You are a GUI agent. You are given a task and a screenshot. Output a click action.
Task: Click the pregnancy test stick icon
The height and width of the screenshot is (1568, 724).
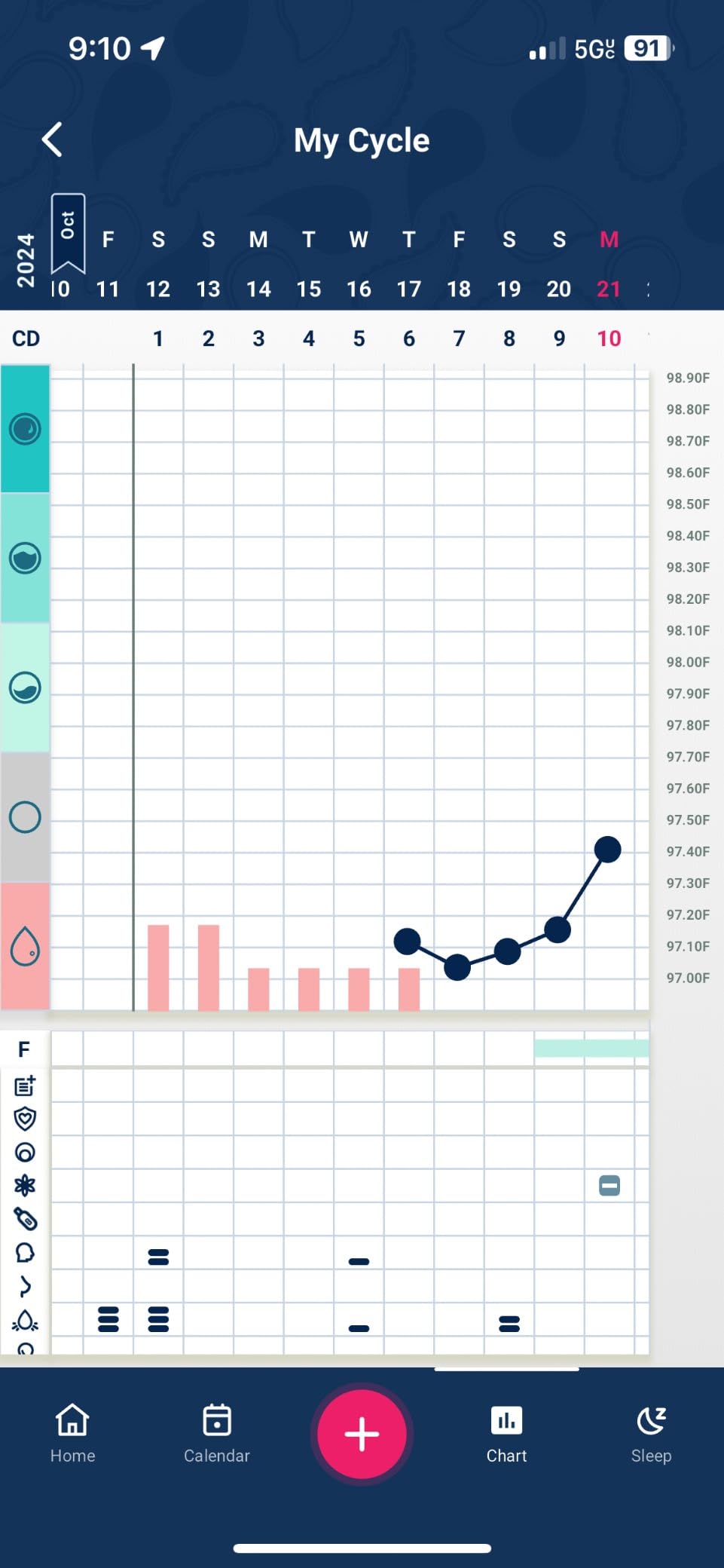click(25, 1219)
